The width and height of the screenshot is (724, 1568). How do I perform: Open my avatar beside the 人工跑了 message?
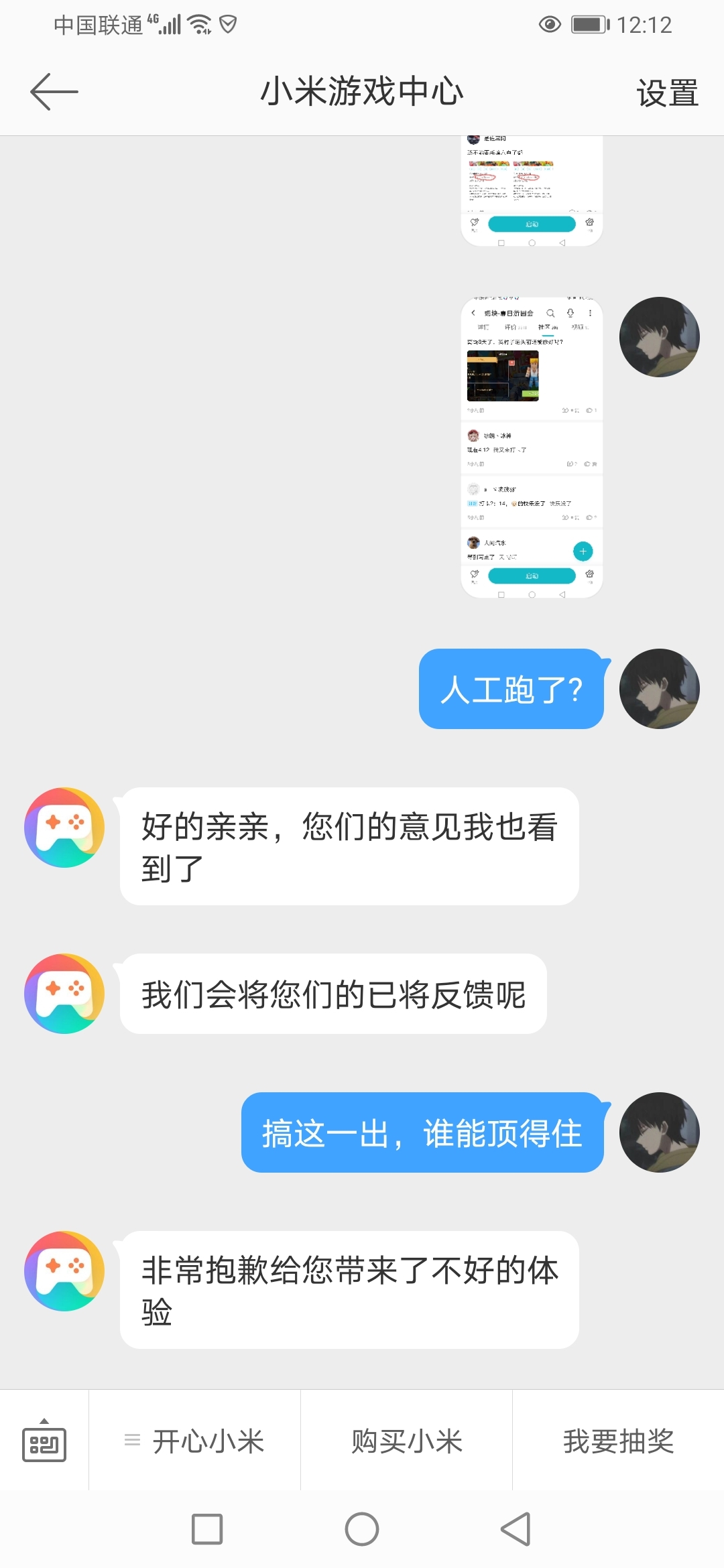[659, 689]
